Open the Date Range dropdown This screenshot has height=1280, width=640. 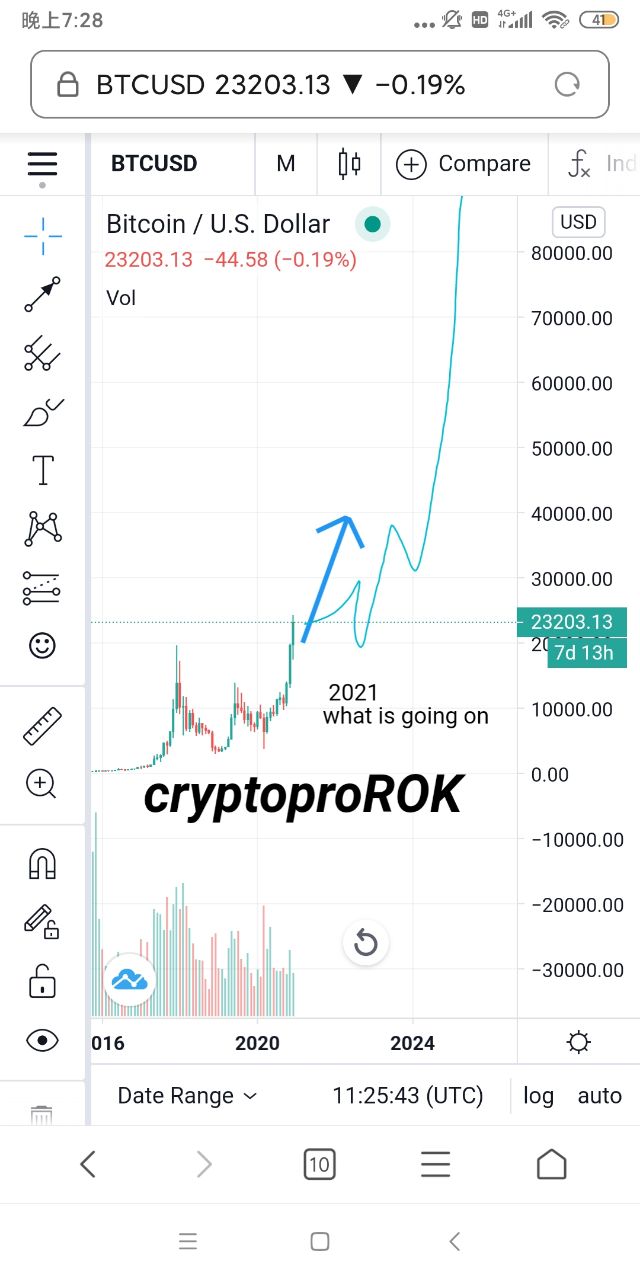(x=187, y=1096)
